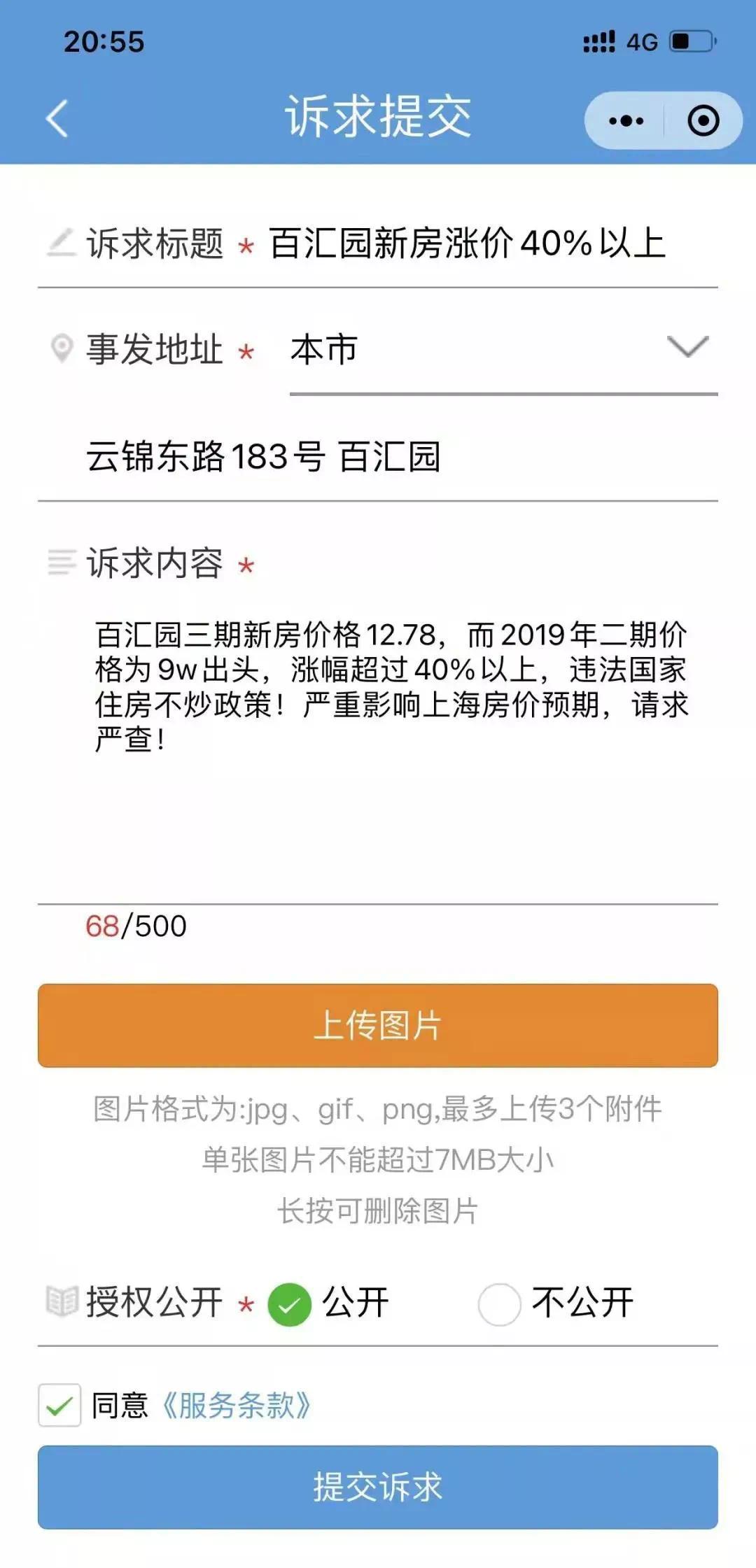Image resolution: width=756 pixels, height=1568 pixels.
Task: Click the battery indicator in status bar
Action: click(689, 42)
